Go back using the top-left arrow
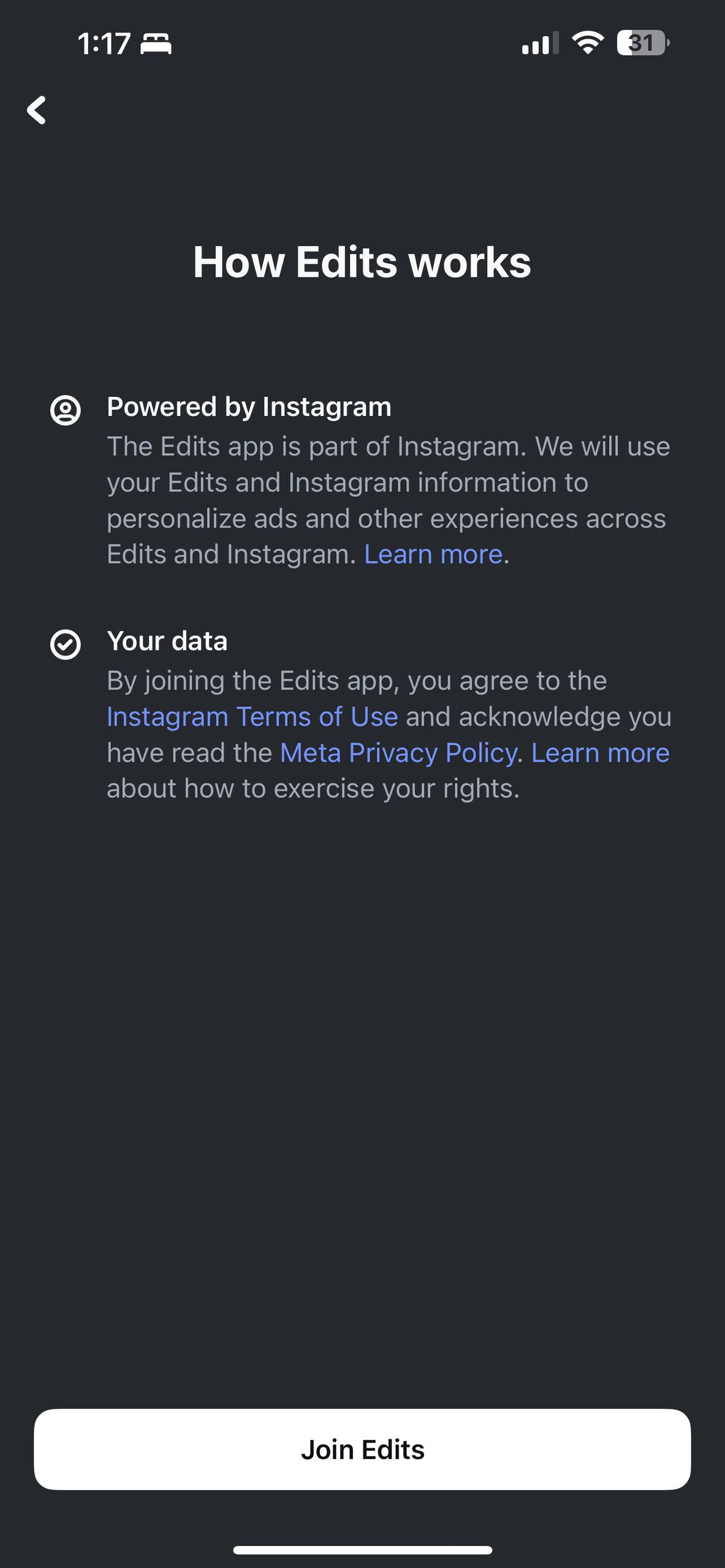Screen dimensions: 725x1568 37,110
